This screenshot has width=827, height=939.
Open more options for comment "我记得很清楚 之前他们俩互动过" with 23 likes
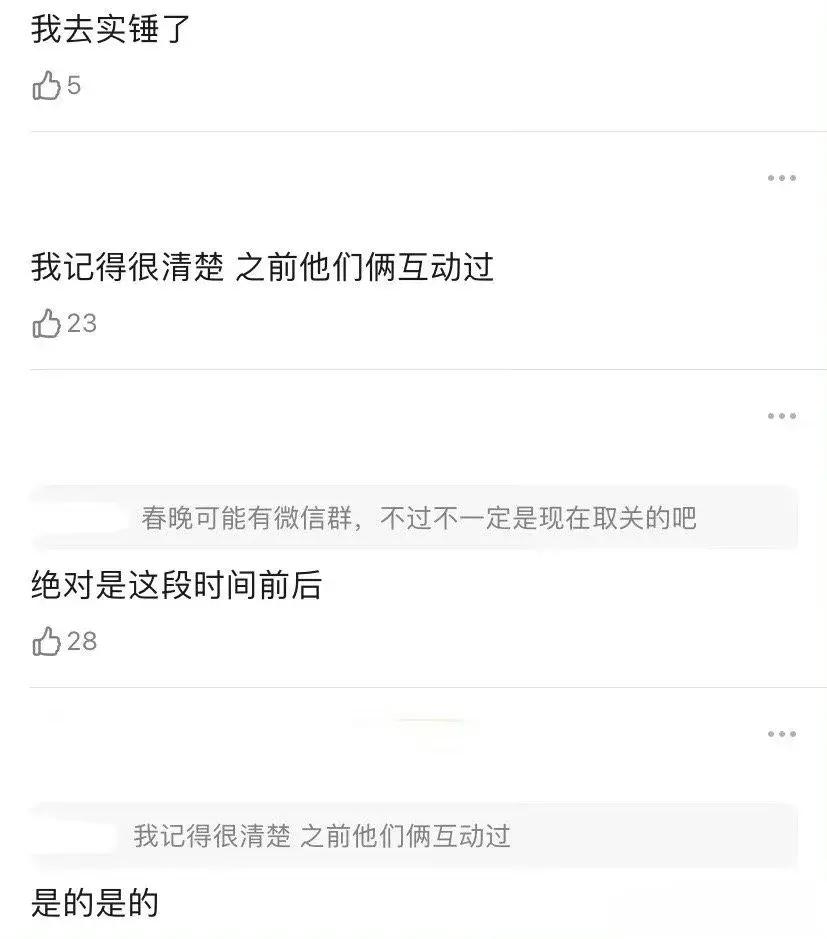(x=781, y=178)
